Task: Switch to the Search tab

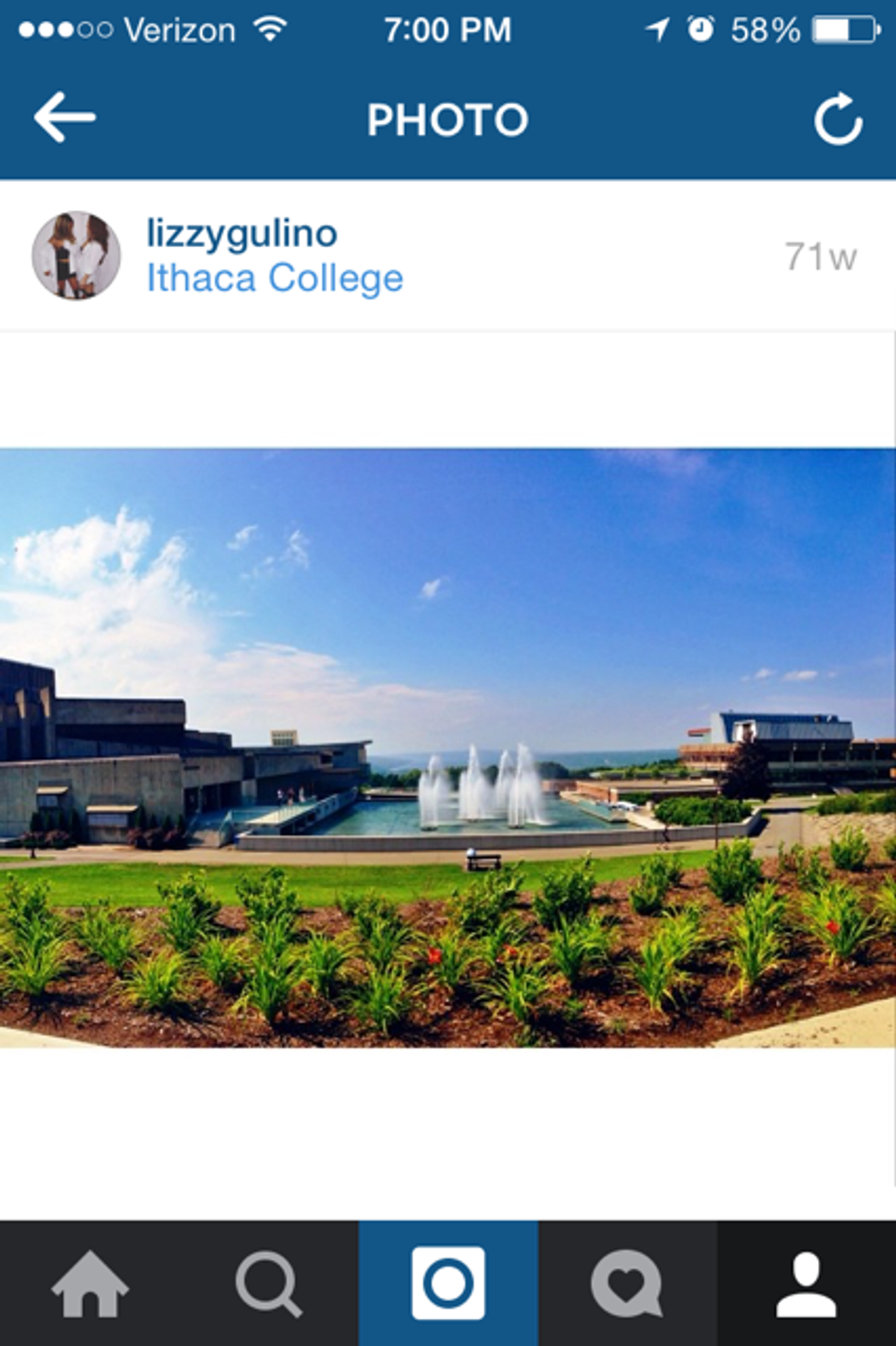Action: (x=268, y=1284)
